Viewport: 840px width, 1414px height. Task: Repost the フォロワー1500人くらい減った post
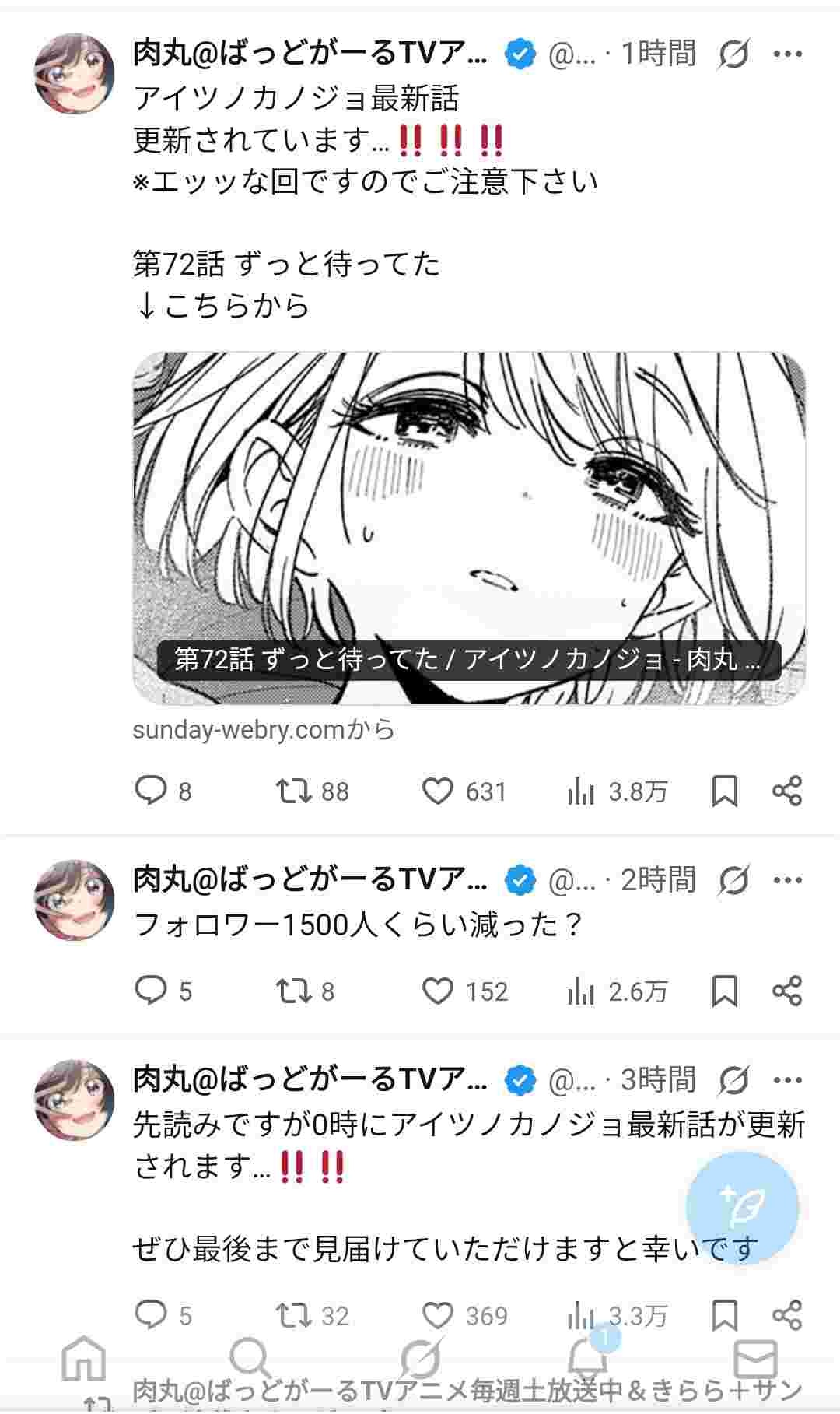[x=293, y=991]
